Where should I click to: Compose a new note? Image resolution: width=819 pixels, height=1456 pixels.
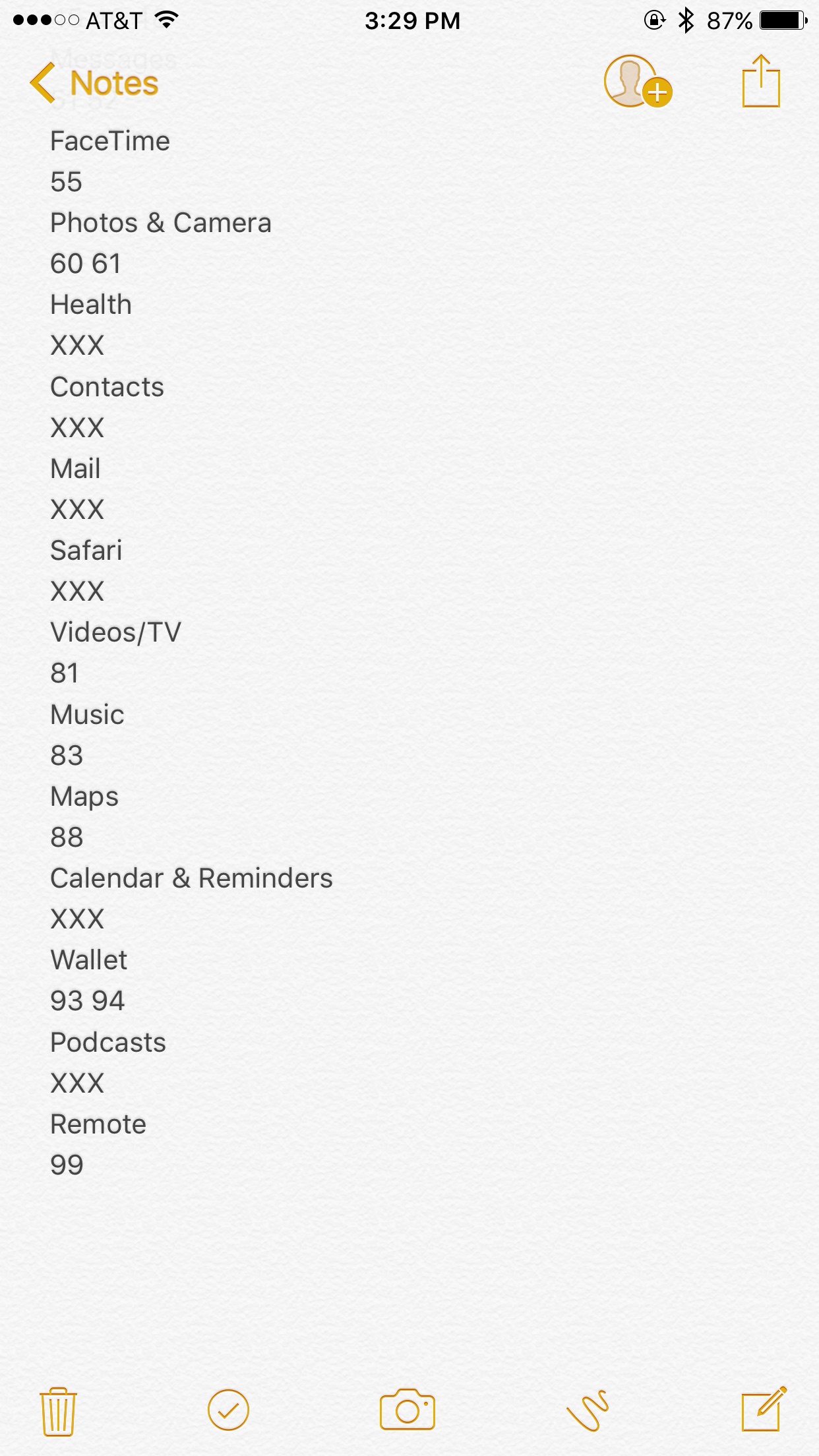click(x=764, y=1409)
